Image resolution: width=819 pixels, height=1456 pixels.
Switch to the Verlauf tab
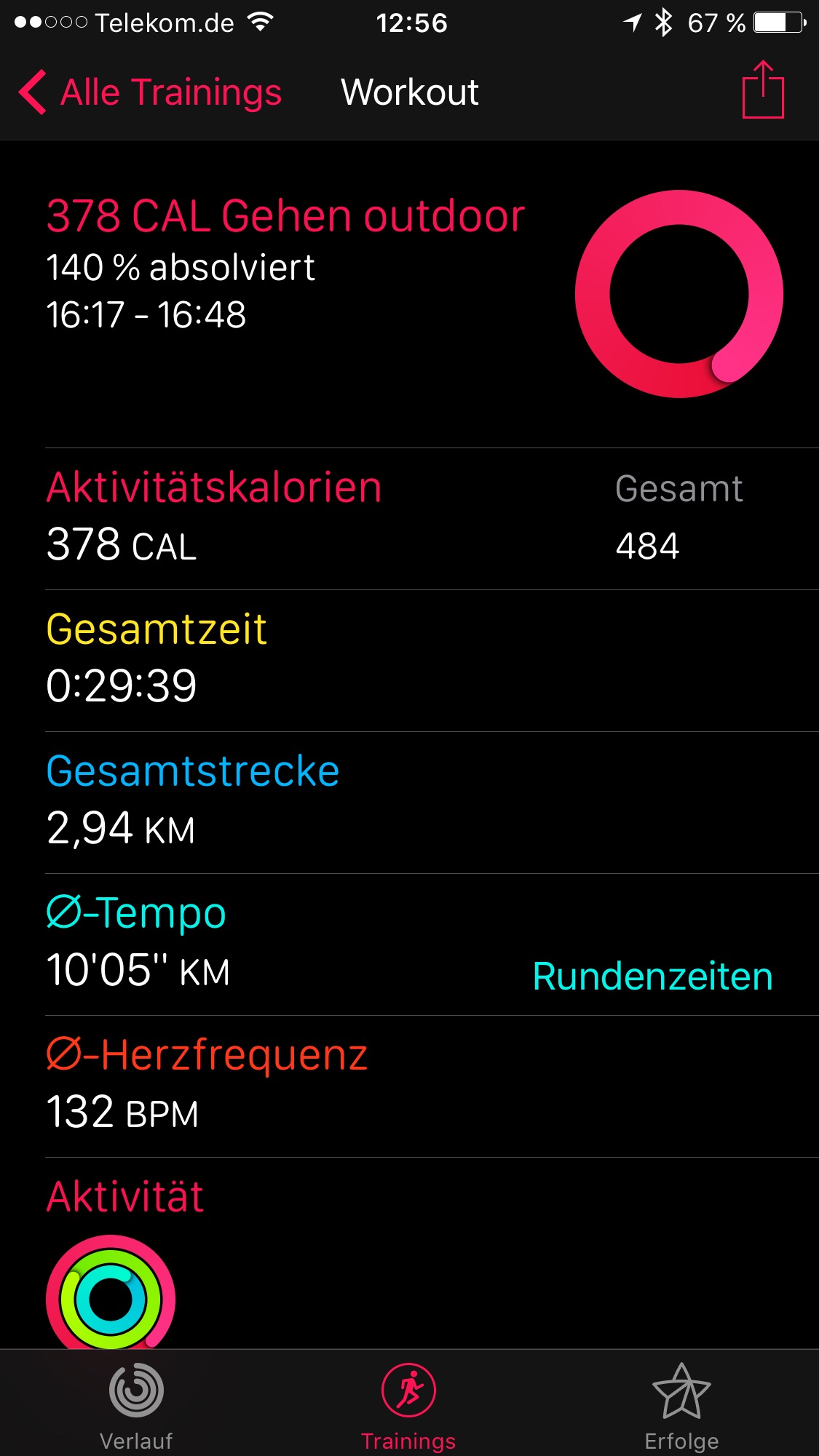click(x=136, y=1405)
